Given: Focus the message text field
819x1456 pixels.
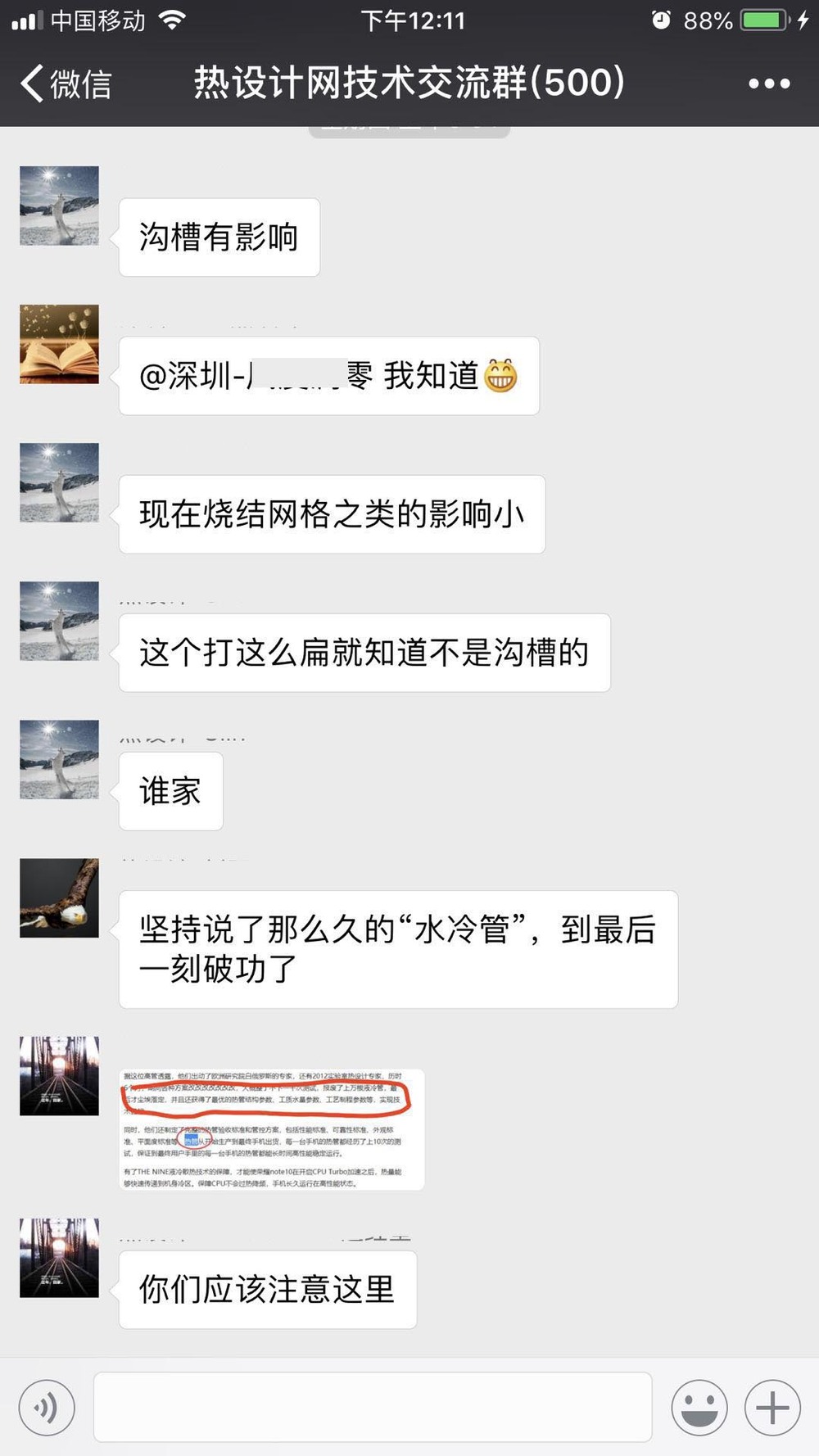Looking at the screenshot, I should coord(373,1408).
